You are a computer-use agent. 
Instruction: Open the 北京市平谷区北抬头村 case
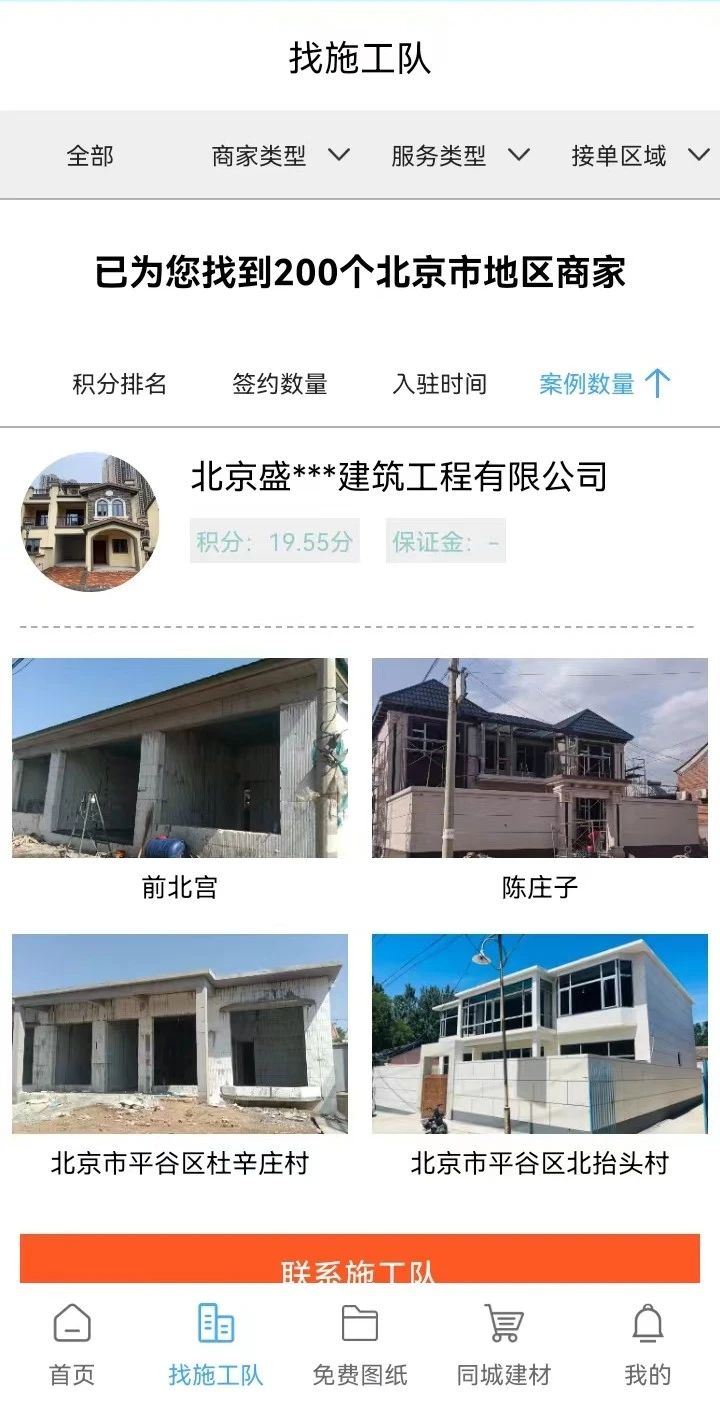point(540,1034)
